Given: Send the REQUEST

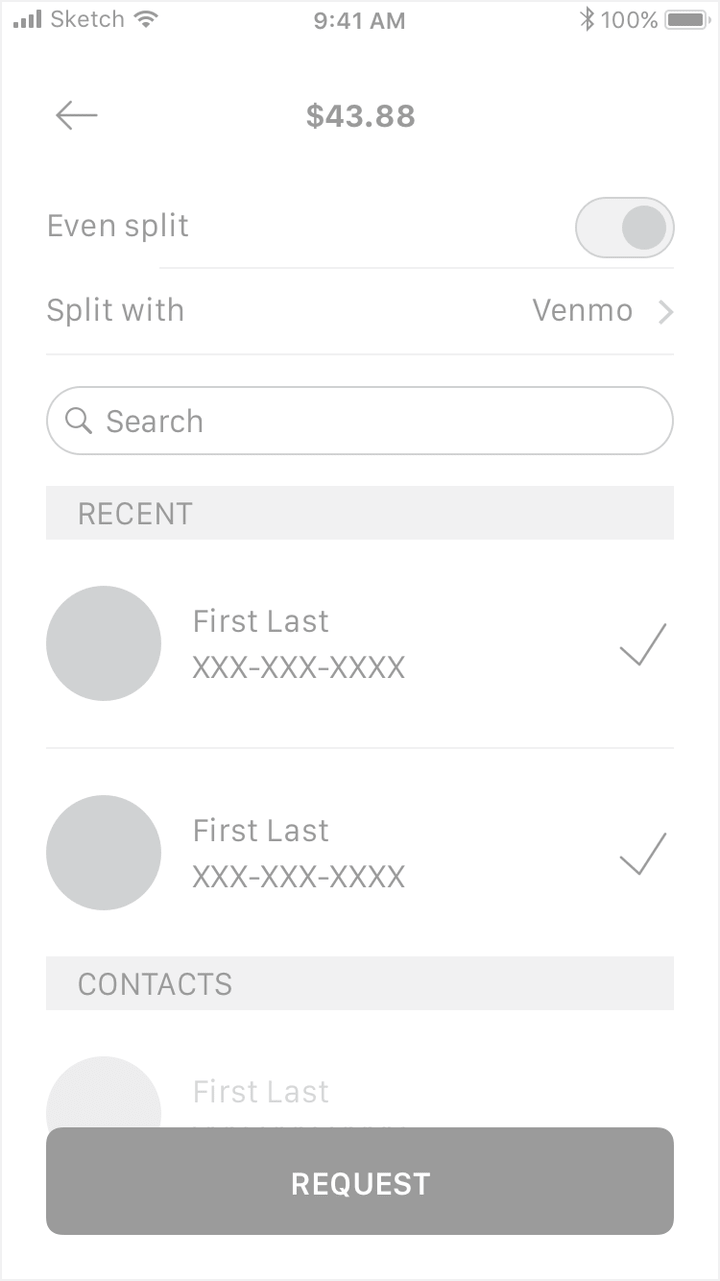Looking at the screenshot, I should (360, 1181).
